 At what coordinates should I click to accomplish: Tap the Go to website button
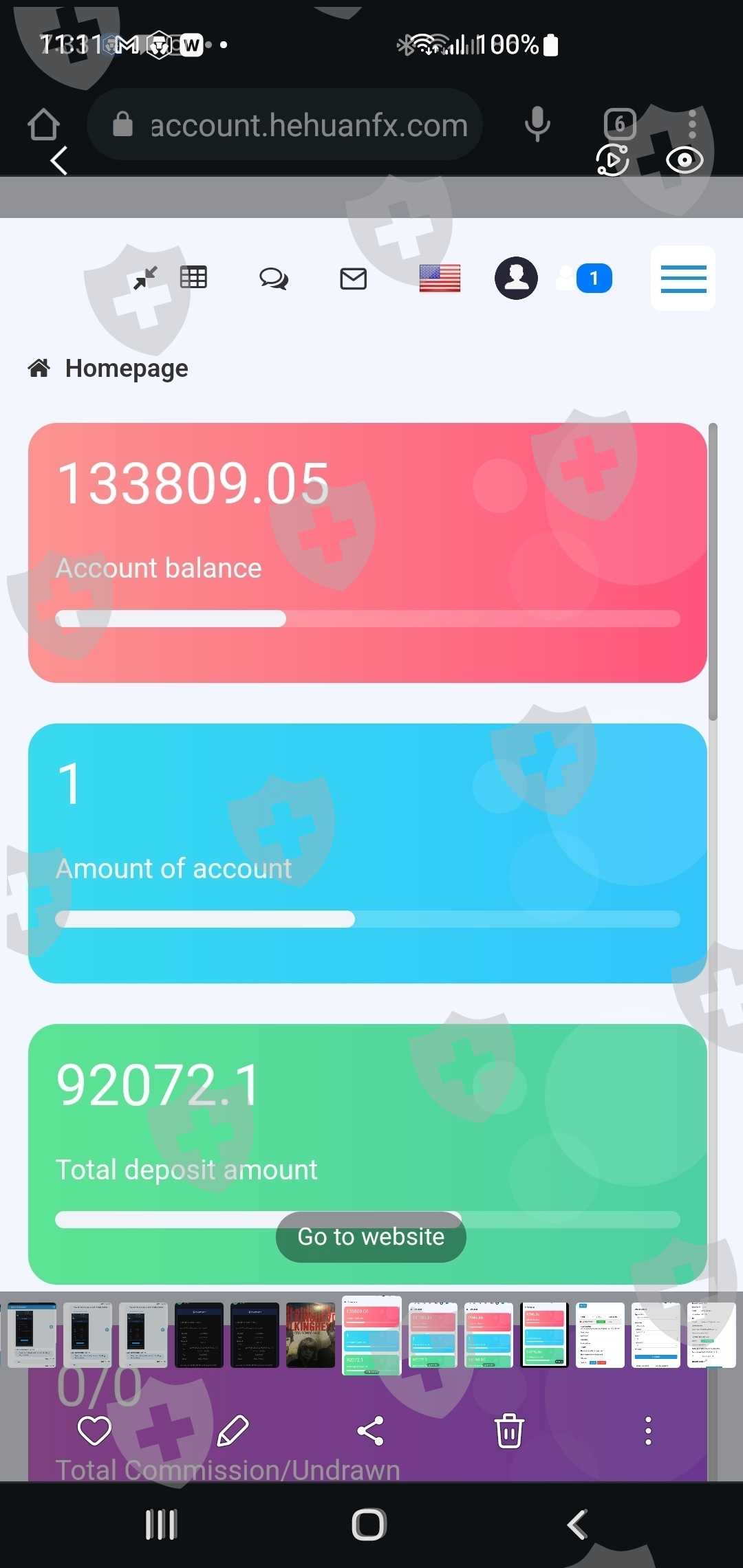click(x=371, y=1237)
